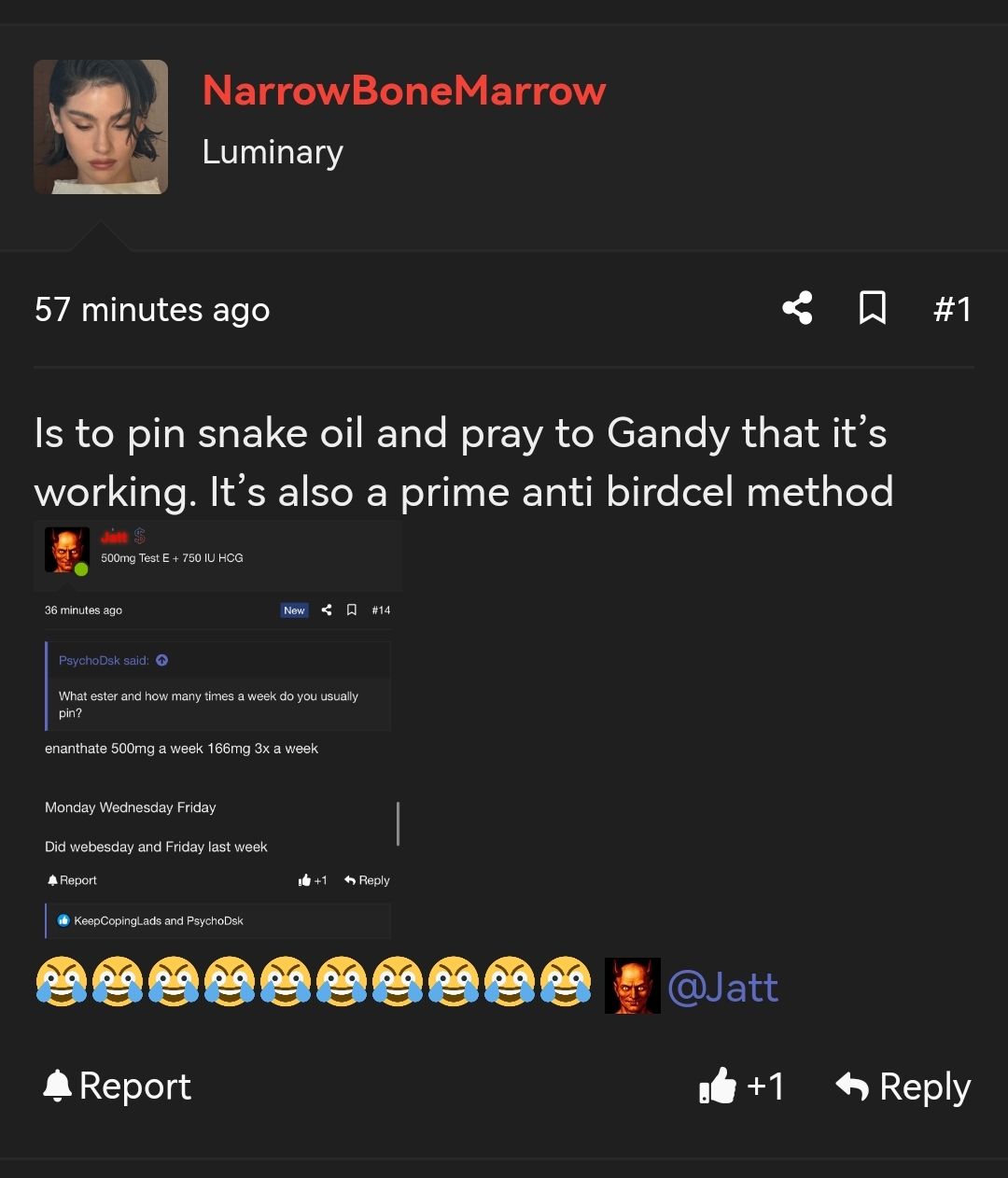Open the NarrowBoneMarrow username link
The image size is (1008, 1178).
[404, 91]
